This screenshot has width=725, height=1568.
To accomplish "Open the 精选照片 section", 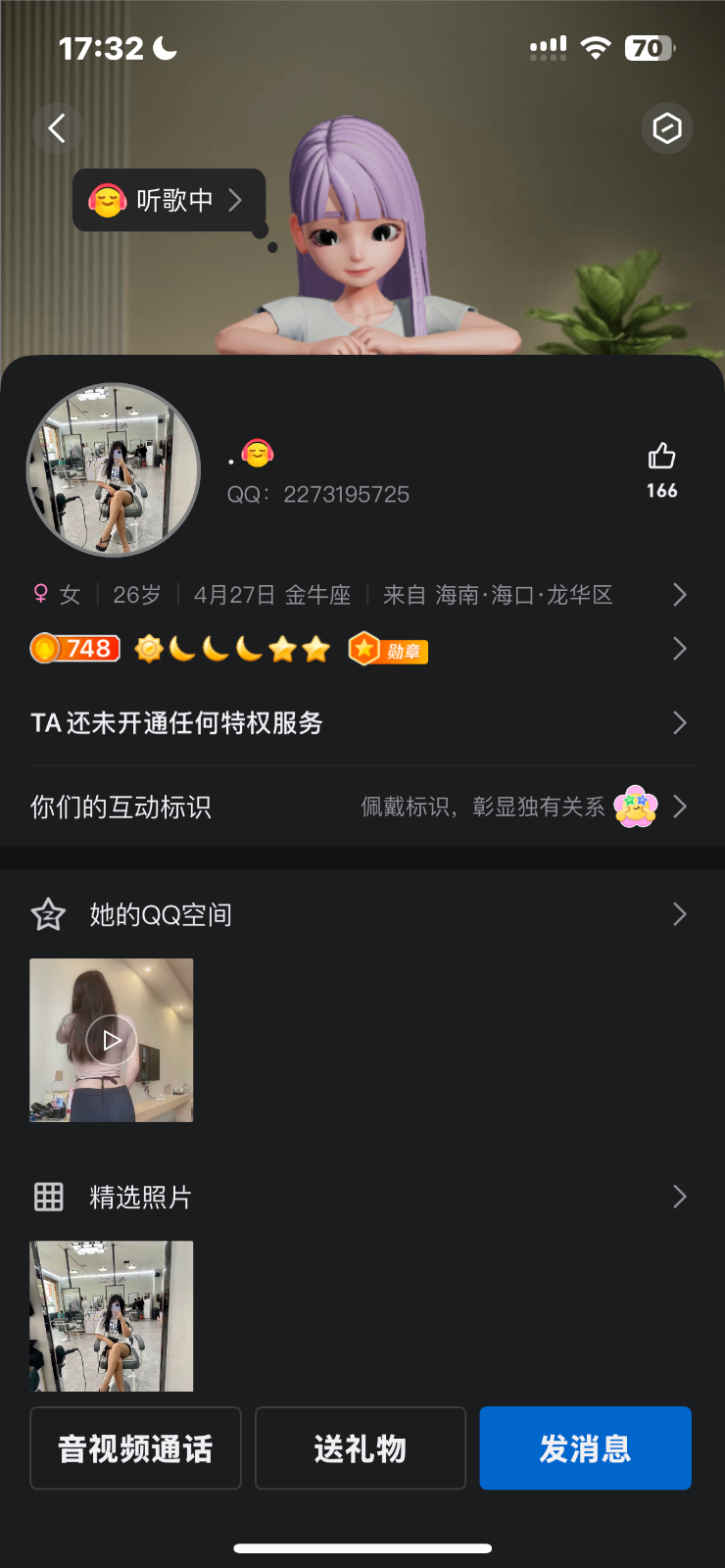I will (x=359, y=1197).
